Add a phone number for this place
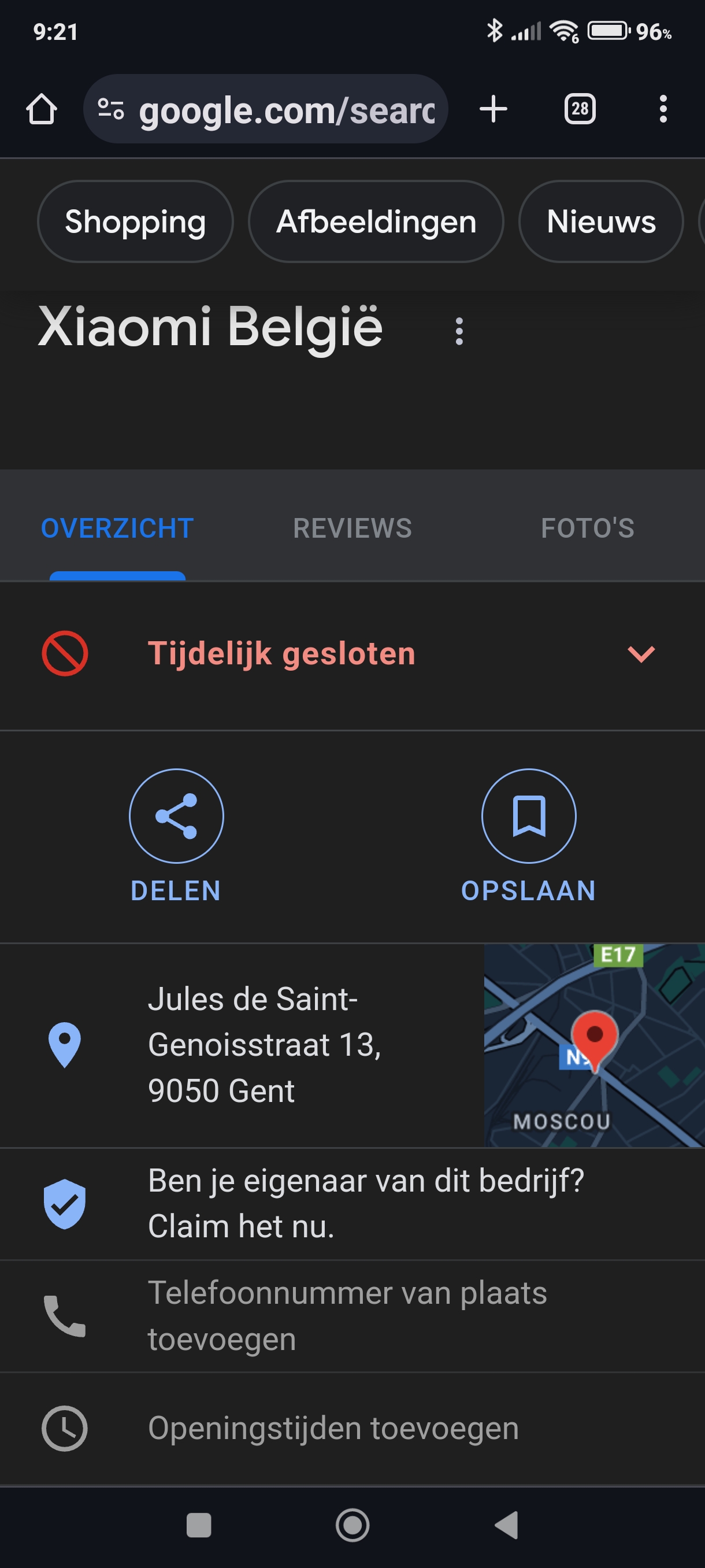Image resolution: width=705 pixels, height=1568 pixels. point(352,1316)
